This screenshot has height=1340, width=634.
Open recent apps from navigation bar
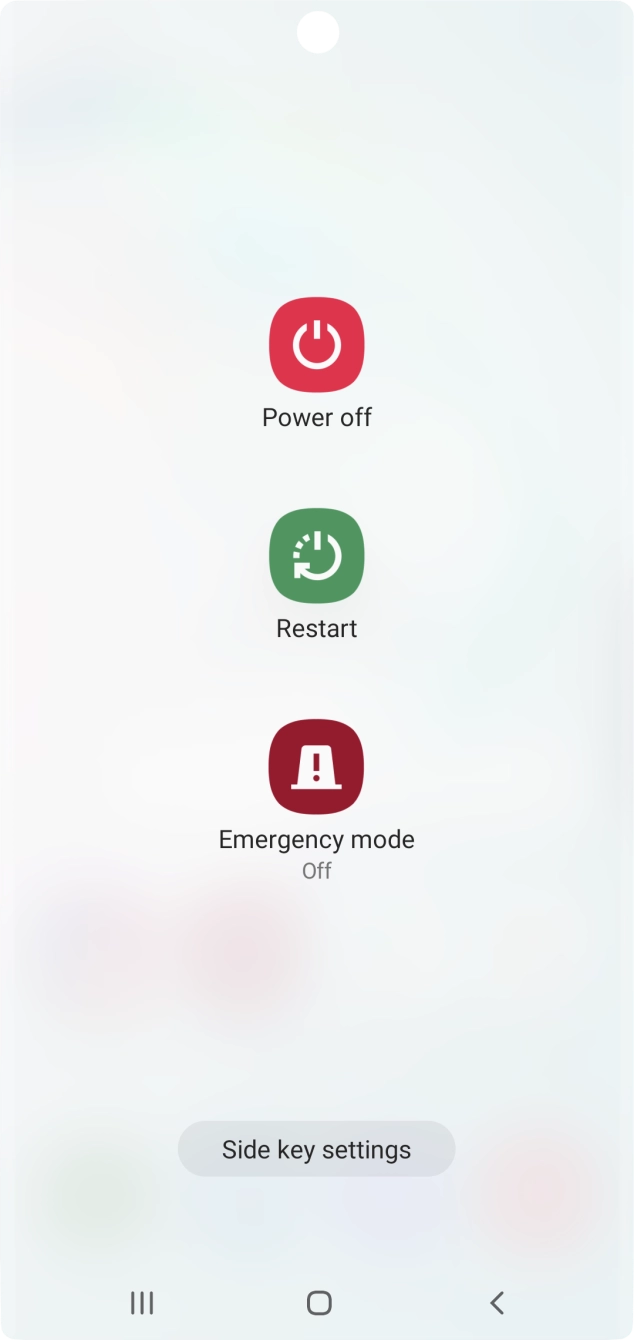click(x=142, y=1302)
